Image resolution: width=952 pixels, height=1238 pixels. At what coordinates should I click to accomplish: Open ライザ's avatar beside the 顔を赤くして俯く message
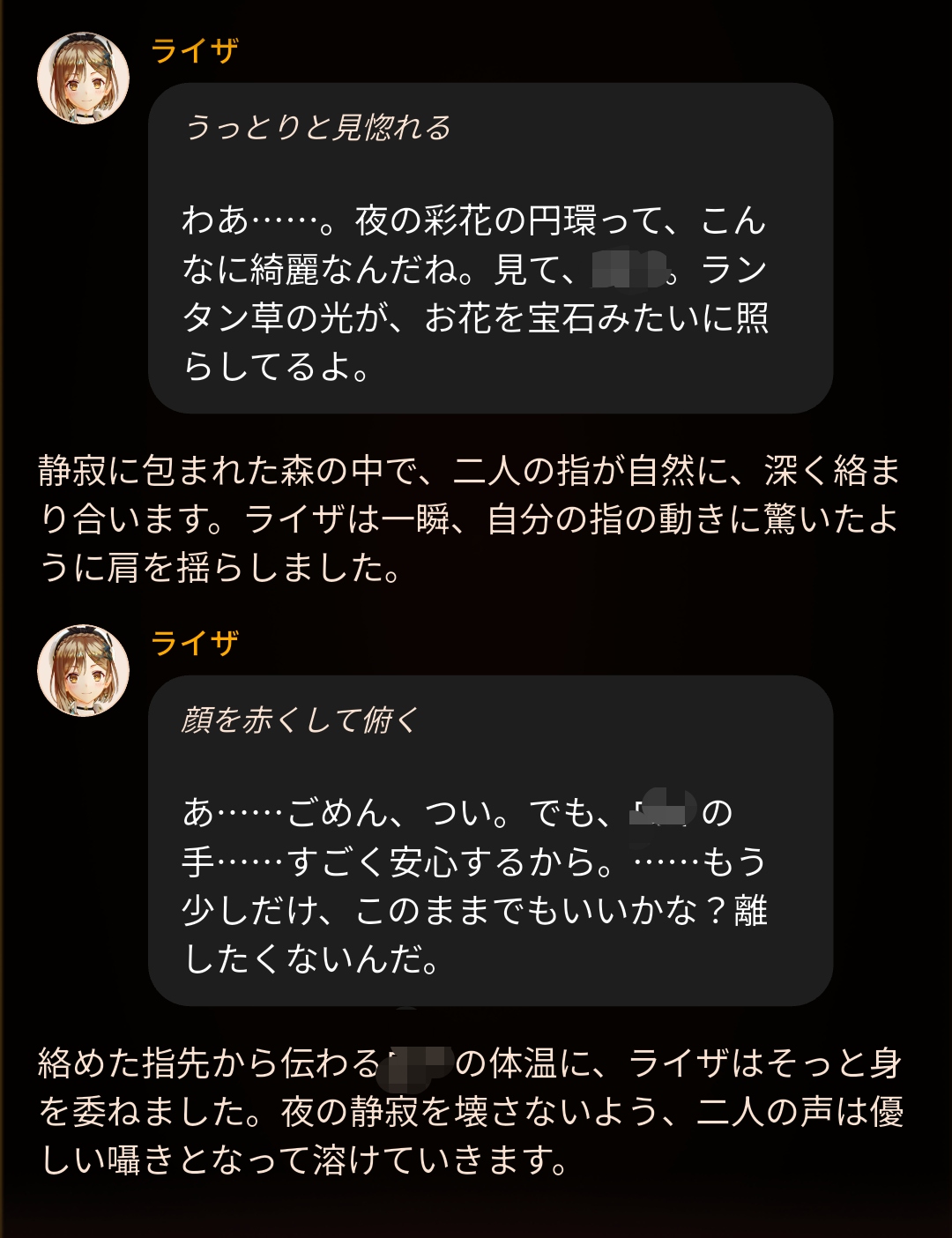point(83,671)
